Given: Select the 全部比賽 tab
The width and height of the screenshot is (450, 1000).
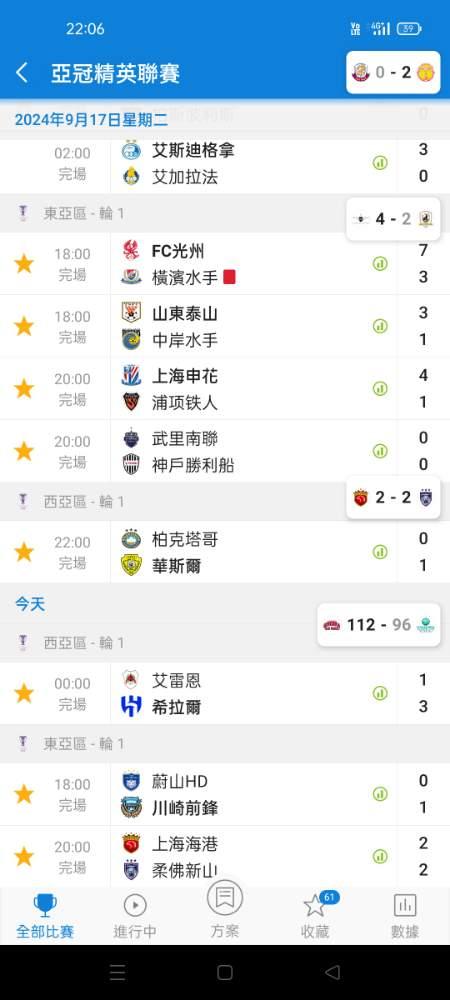Looking at the screenshot, I should [x=45, y=916].
